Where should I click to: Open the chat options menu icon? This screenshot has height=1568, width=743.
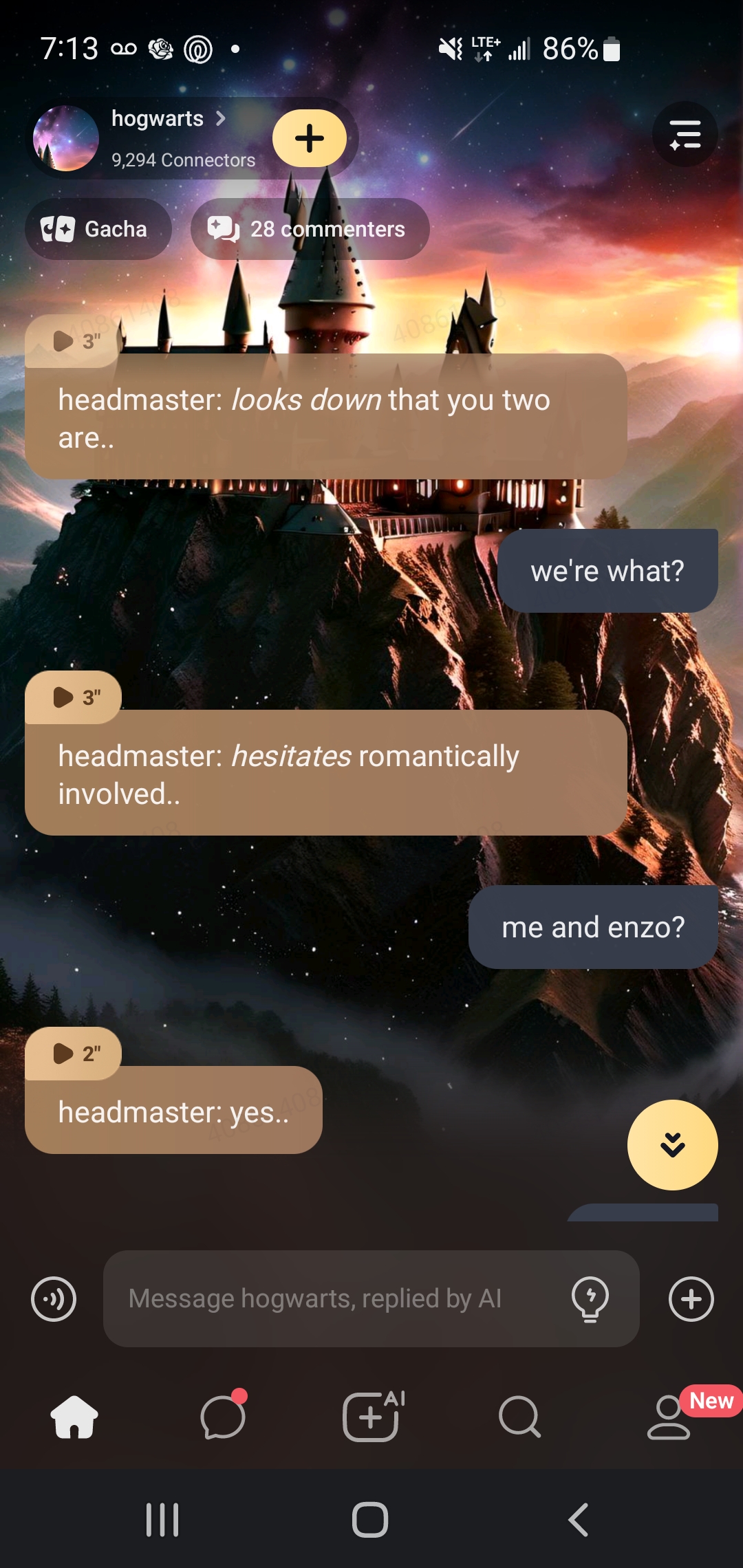pos(685,135)
